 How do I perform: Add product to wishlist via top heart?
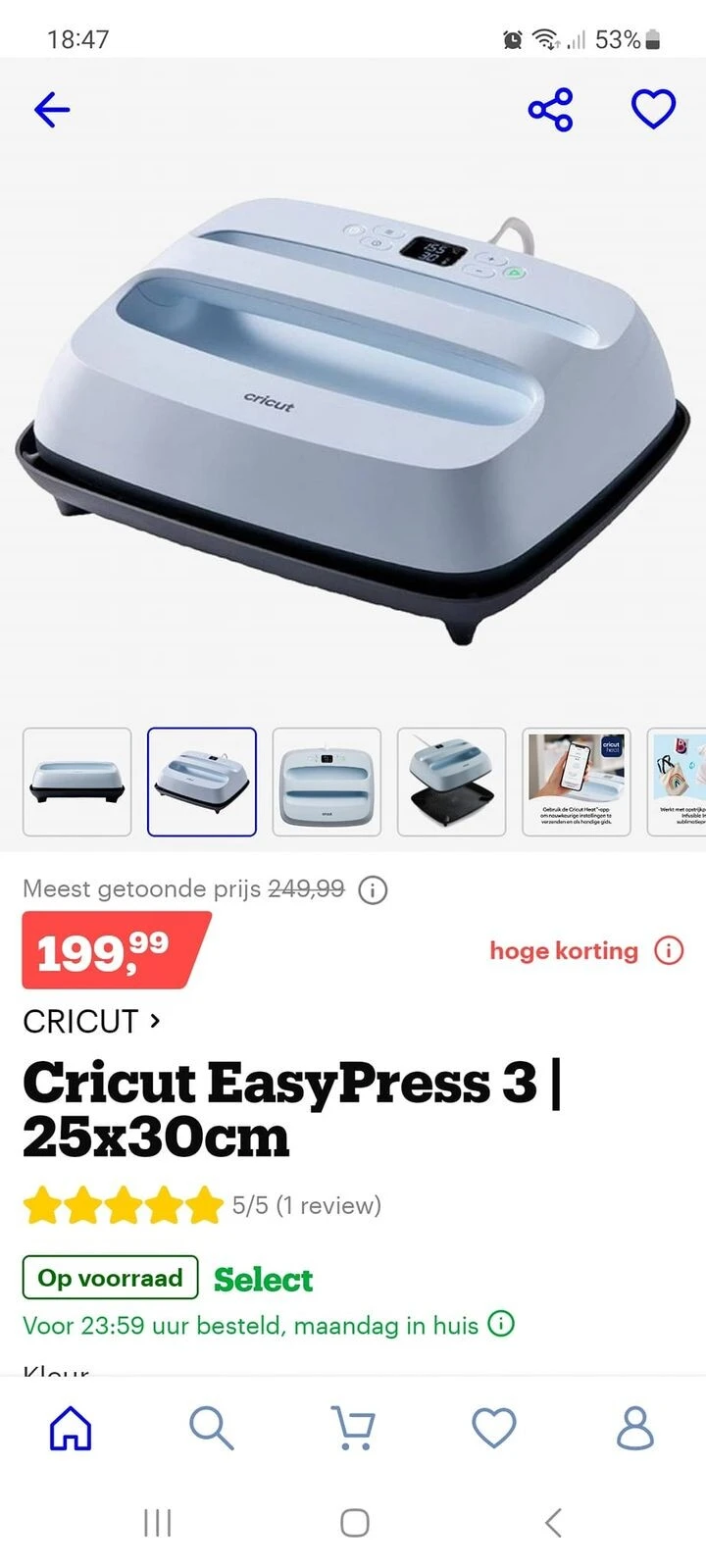(x=653, y=109)
